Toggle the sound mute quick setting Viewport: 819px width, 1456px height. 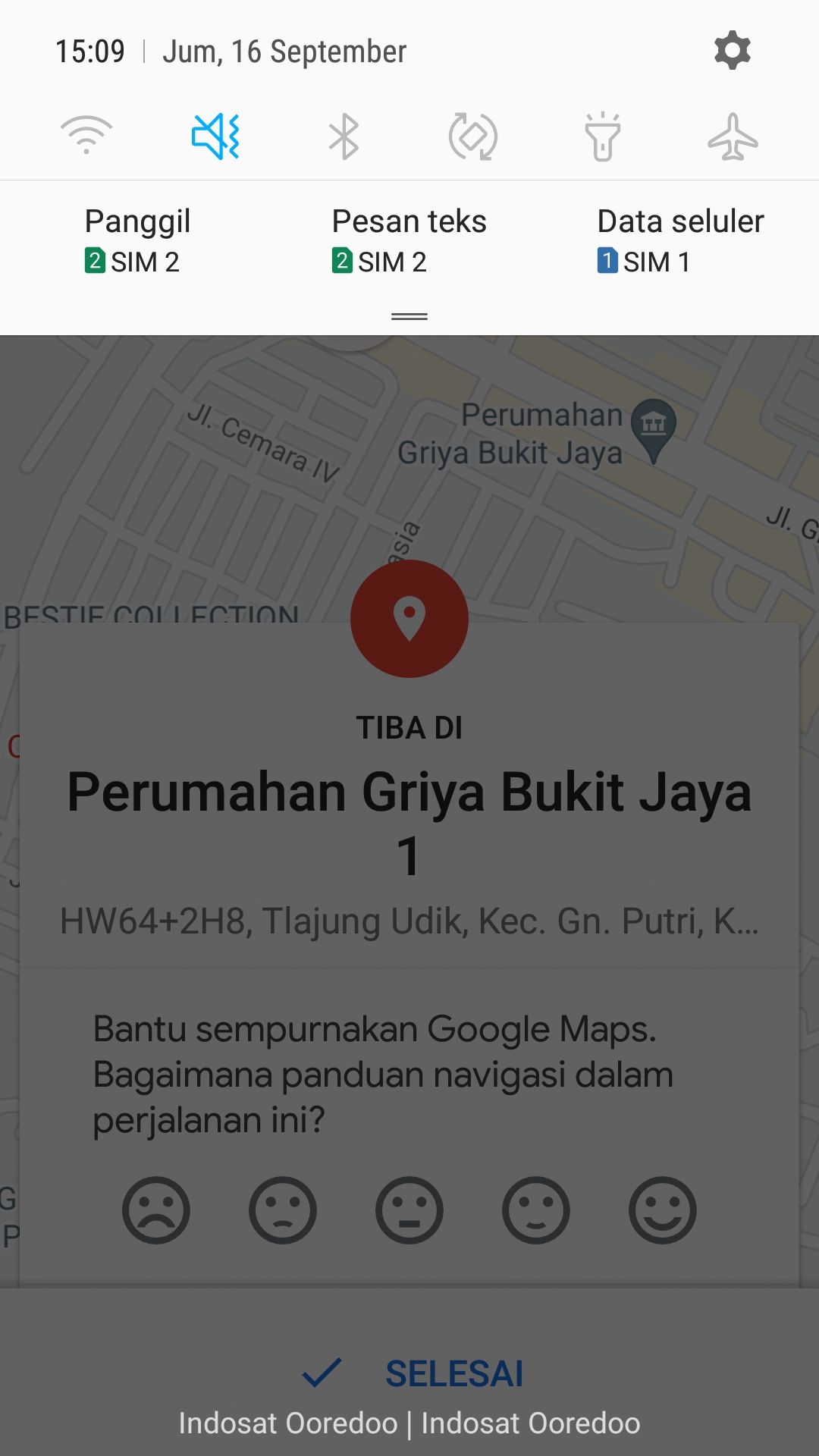[x=215, y=136]
